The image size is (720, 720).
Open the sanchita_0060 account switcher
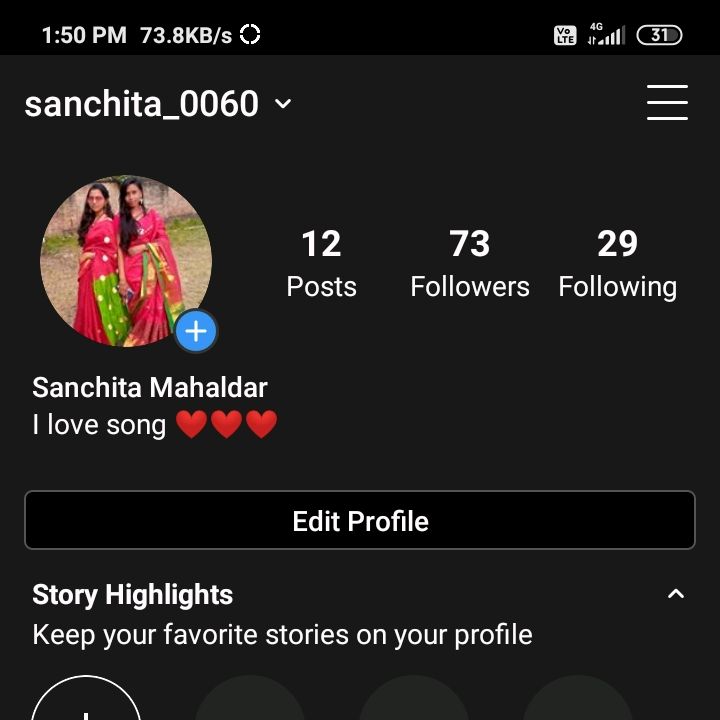(157, 104)
